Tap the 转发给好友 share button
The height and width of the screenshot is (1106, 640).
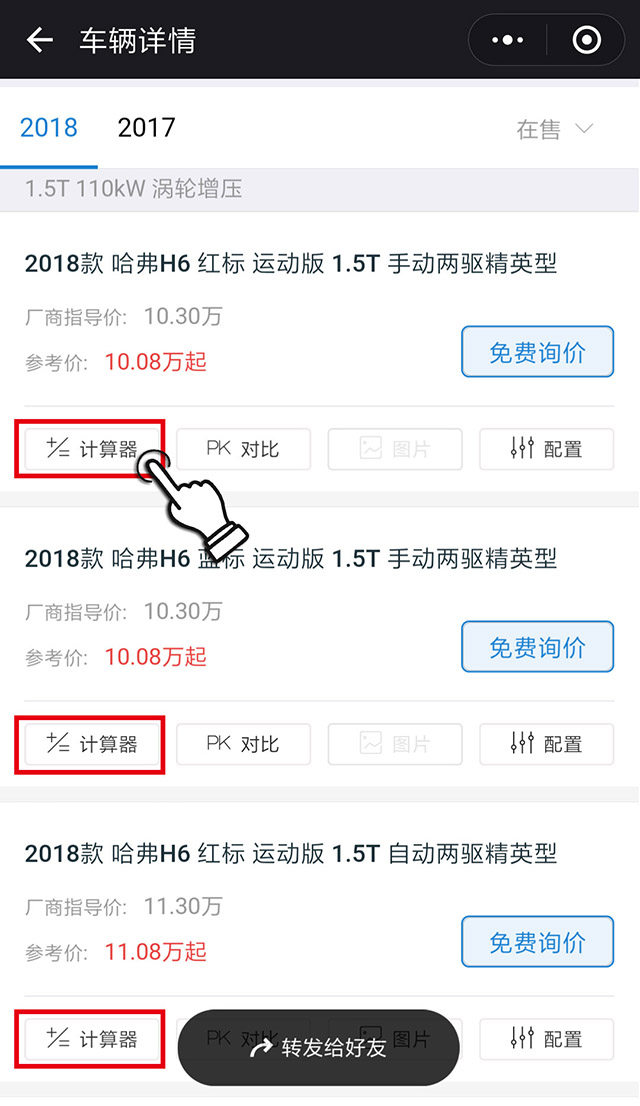(x=318, y=1048)
